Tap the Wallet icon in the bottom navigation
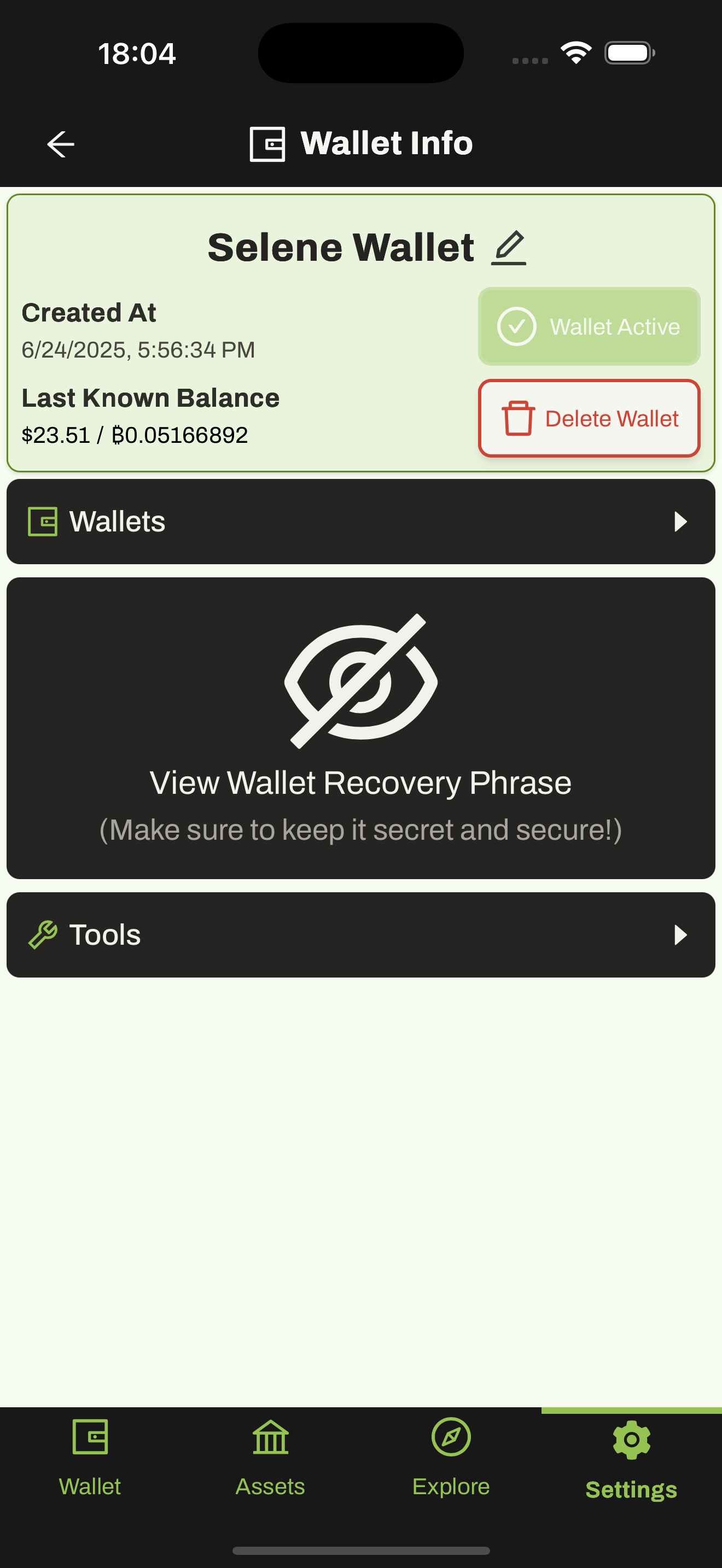Viewport: 722px width, 1568px height. [90, 1437]
